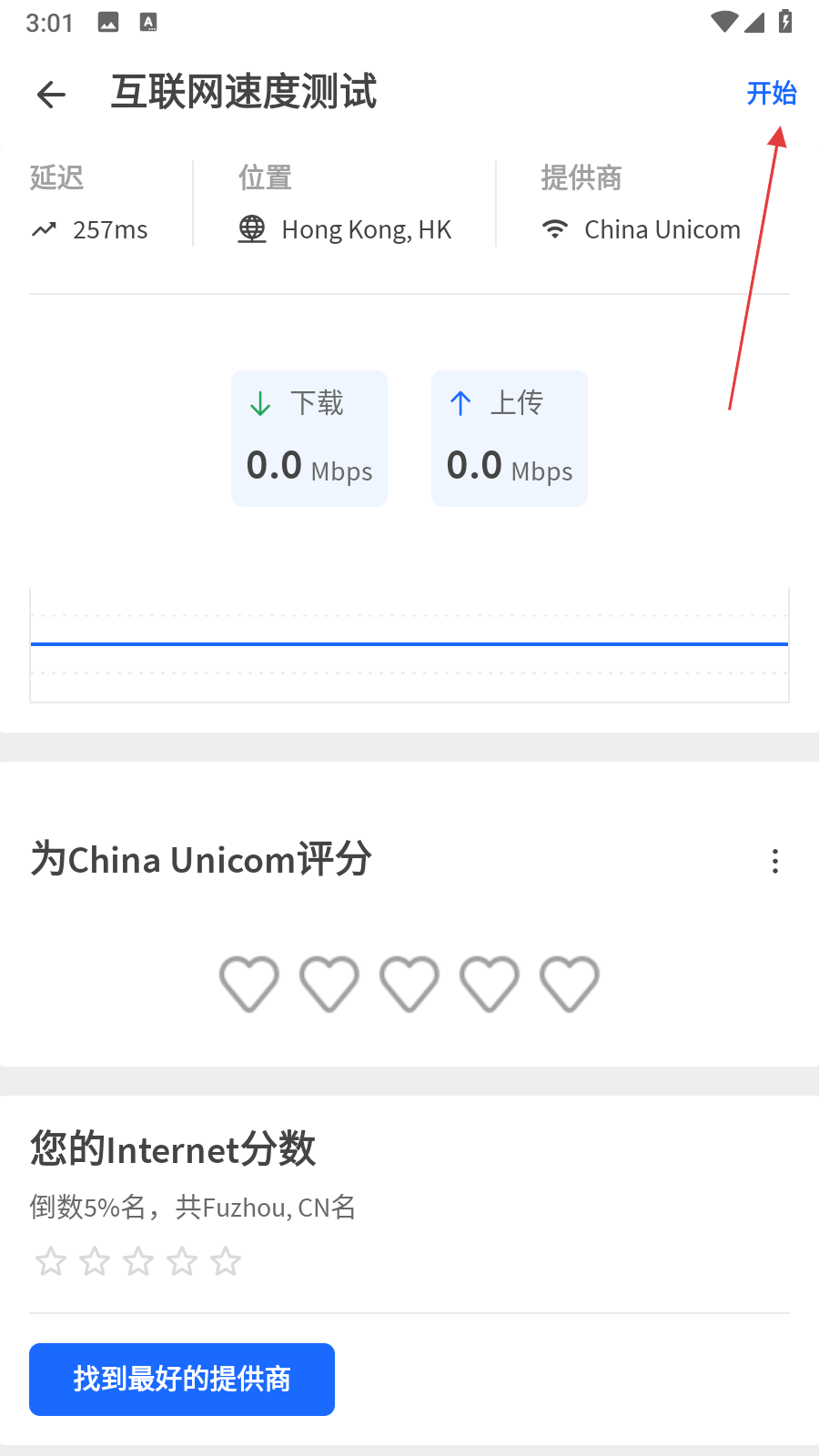Open the overflow menu beside China Unicom rating

(775, 861)
